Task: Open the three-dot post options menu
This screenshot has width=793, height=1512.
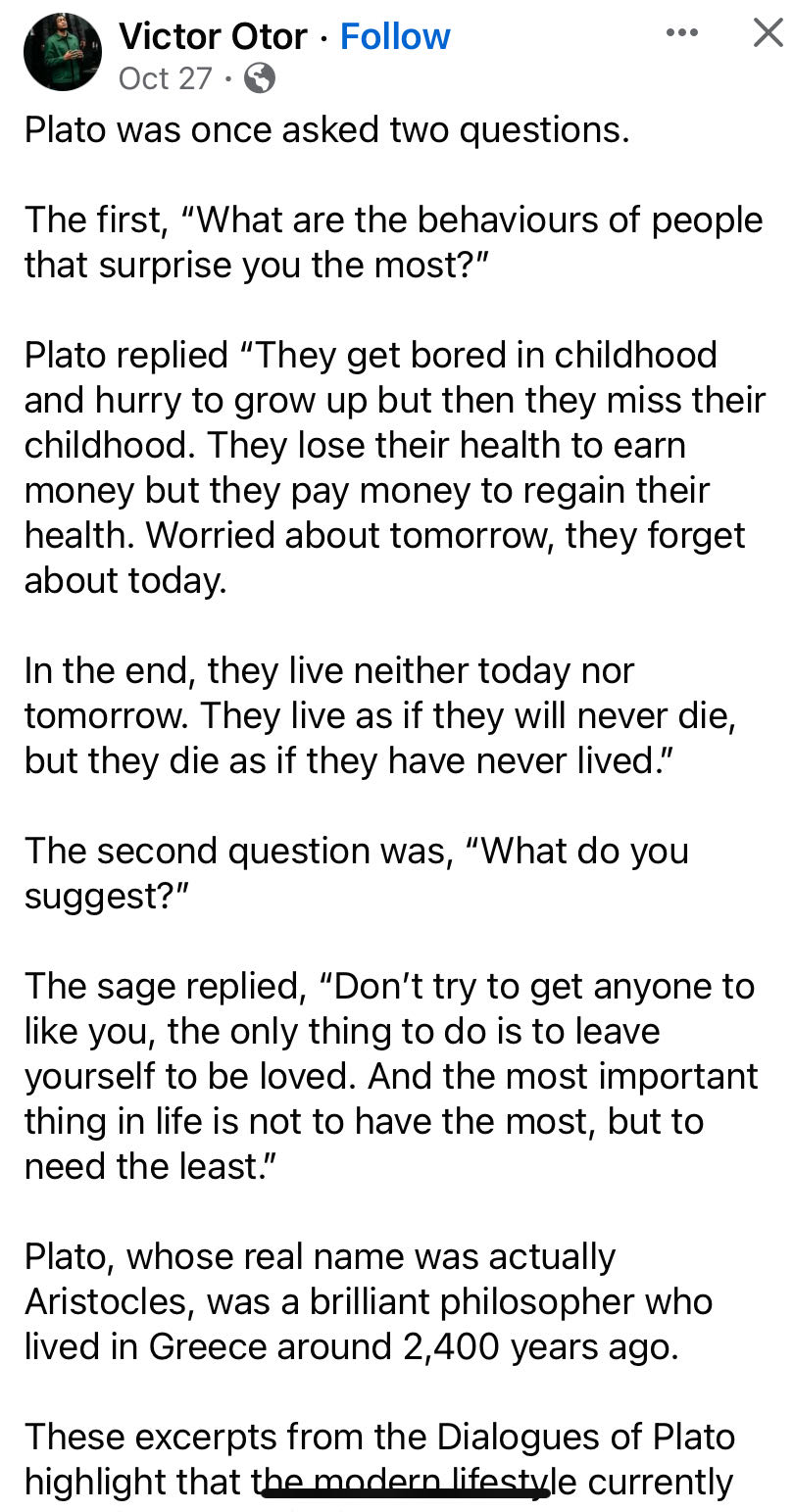Action: click(x=681, y=33)
